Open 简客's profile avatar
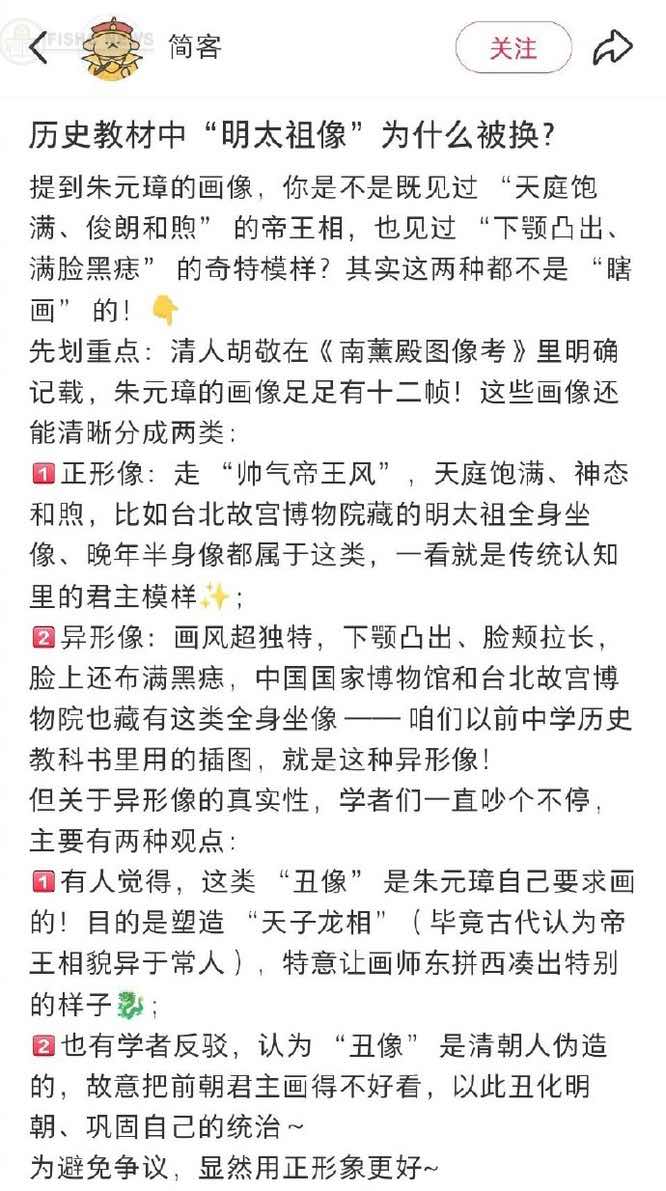Viewport: 666px width, 1191px height. point(112,48)
